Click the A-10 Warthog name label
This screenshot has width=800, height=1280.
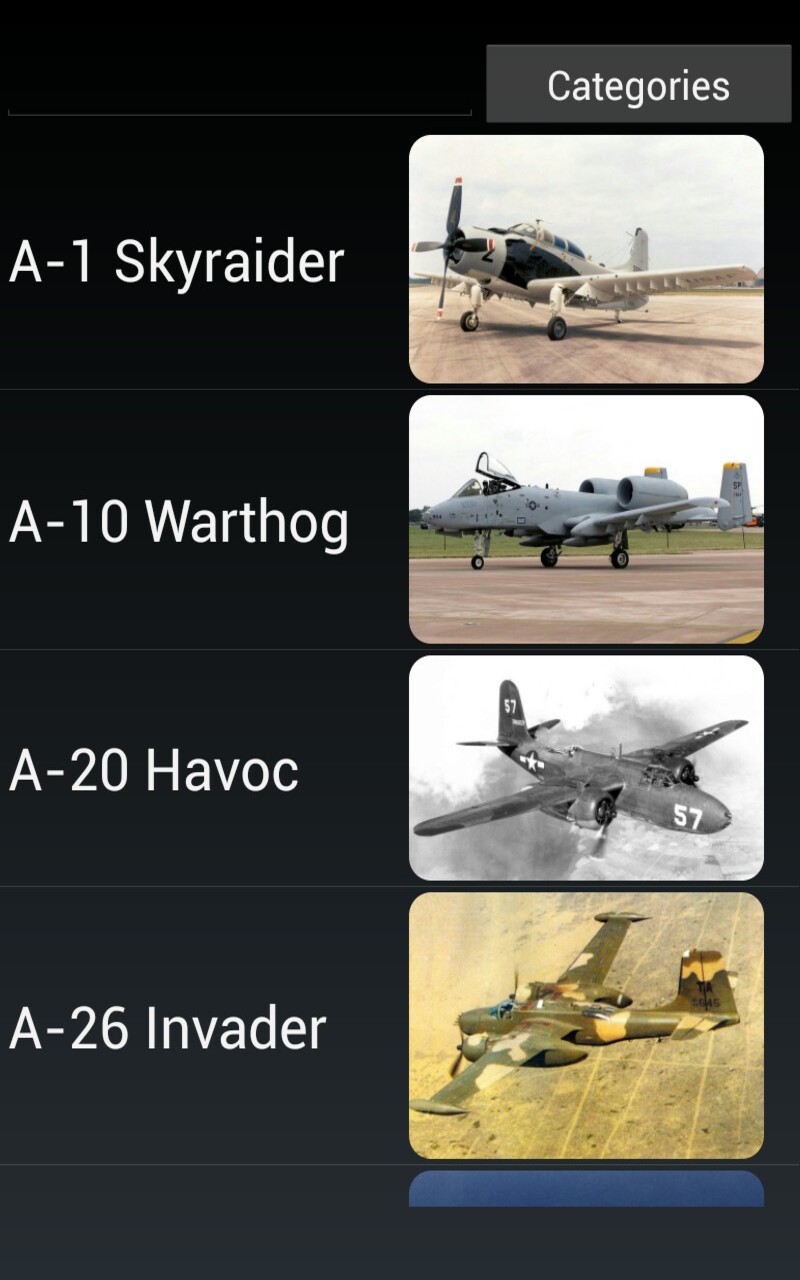point(176,521)
